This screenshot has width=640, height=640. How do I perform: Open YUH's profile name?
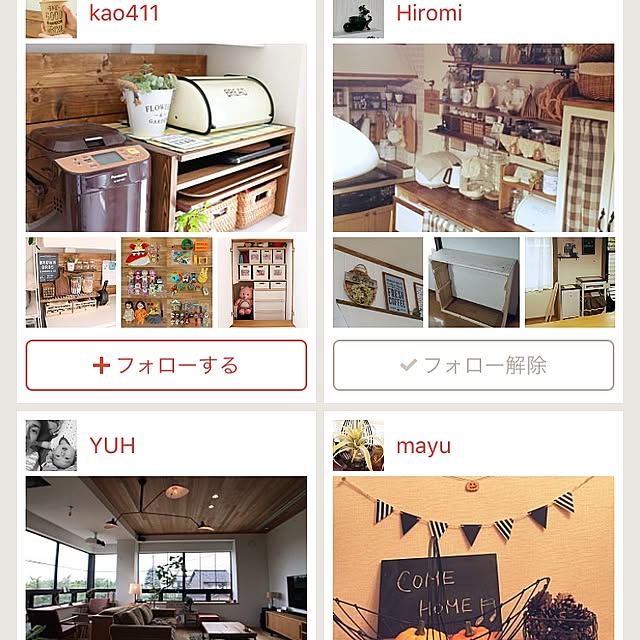click(112, 445)
